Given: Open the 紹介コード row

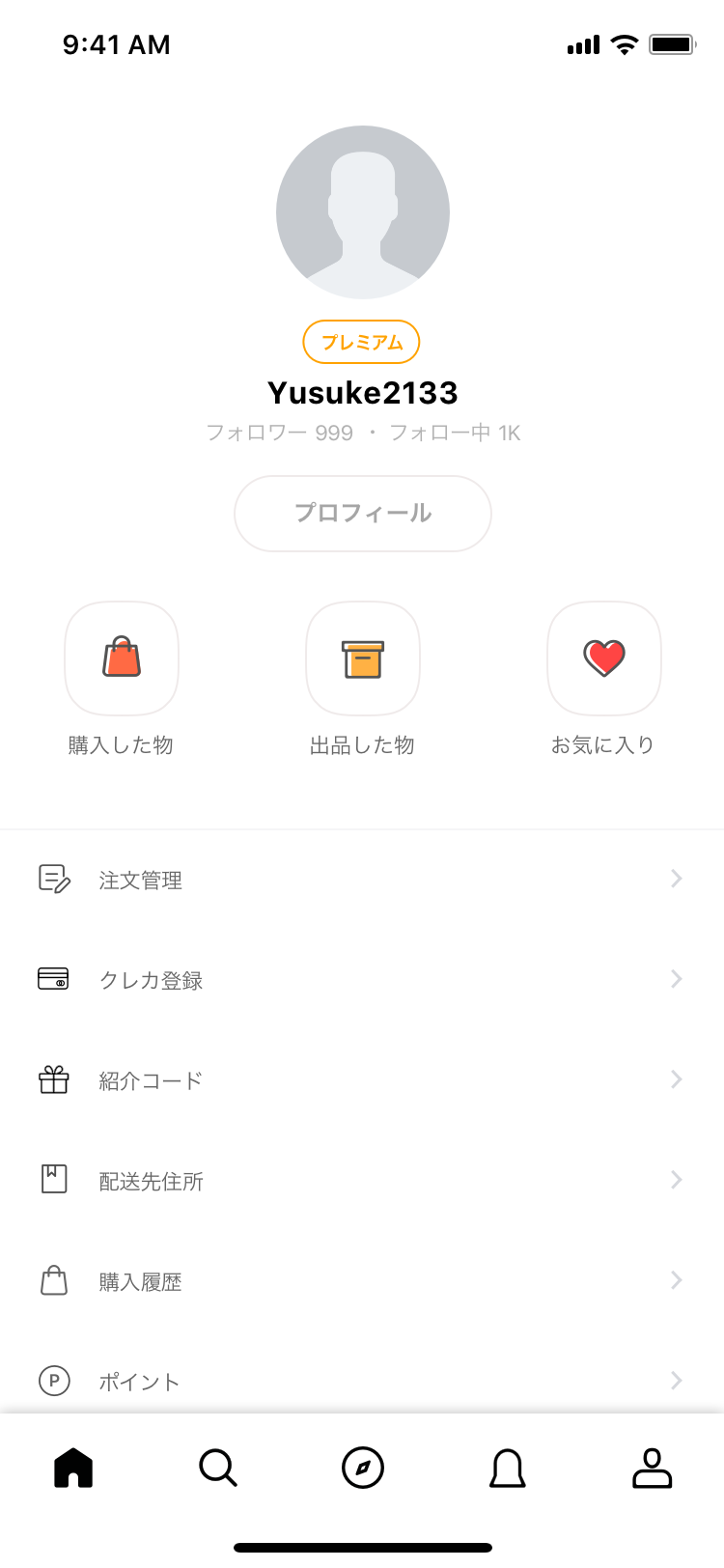Looking at the screenshot, I should pos(362,1080).
